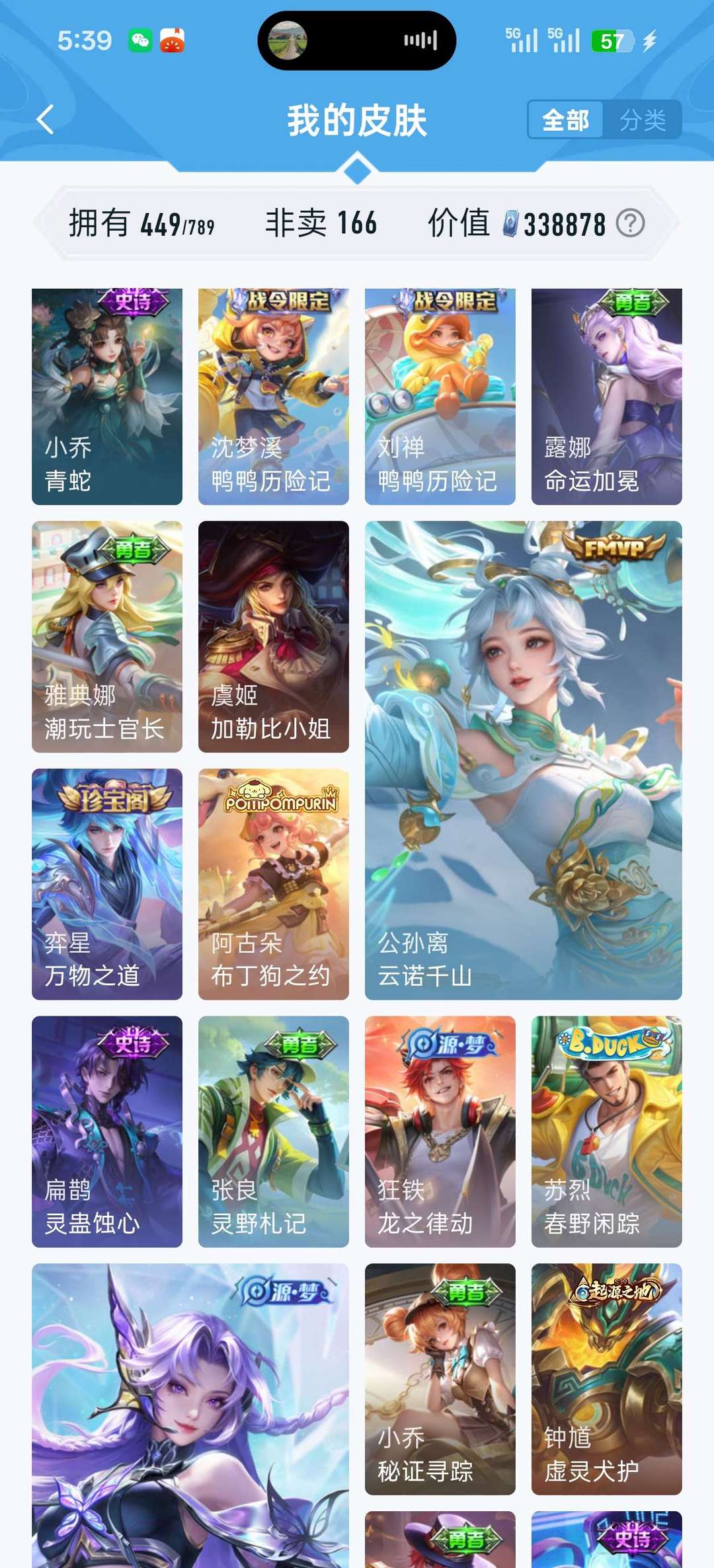Screen dimensions: 714x1568
Task: View the 钟馗 虚灵犬护 skin
Action: pos(607,1379)
